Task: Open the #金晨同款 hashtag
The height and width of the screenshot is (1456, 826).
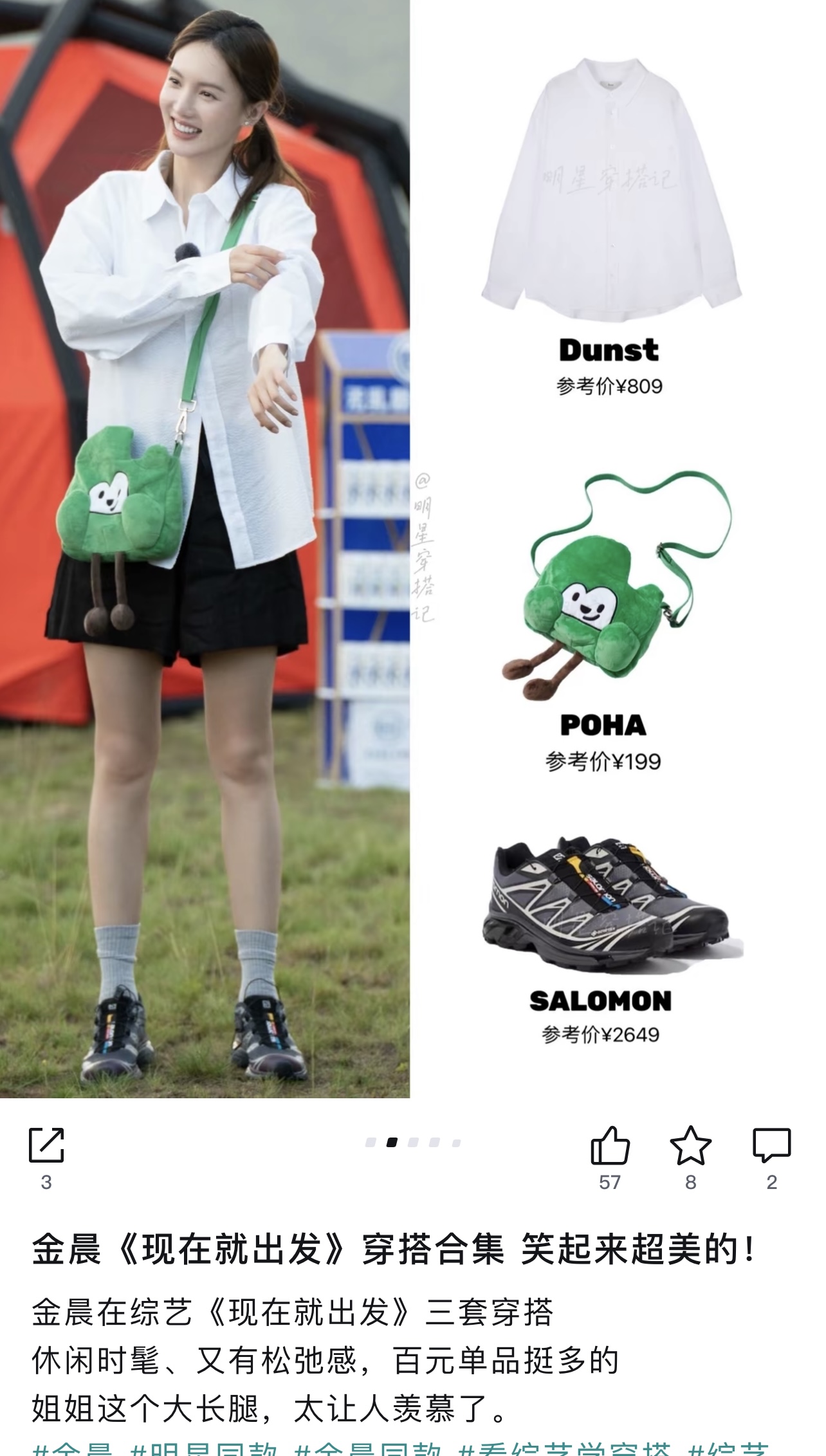Action: click(x=369, y=1448)
